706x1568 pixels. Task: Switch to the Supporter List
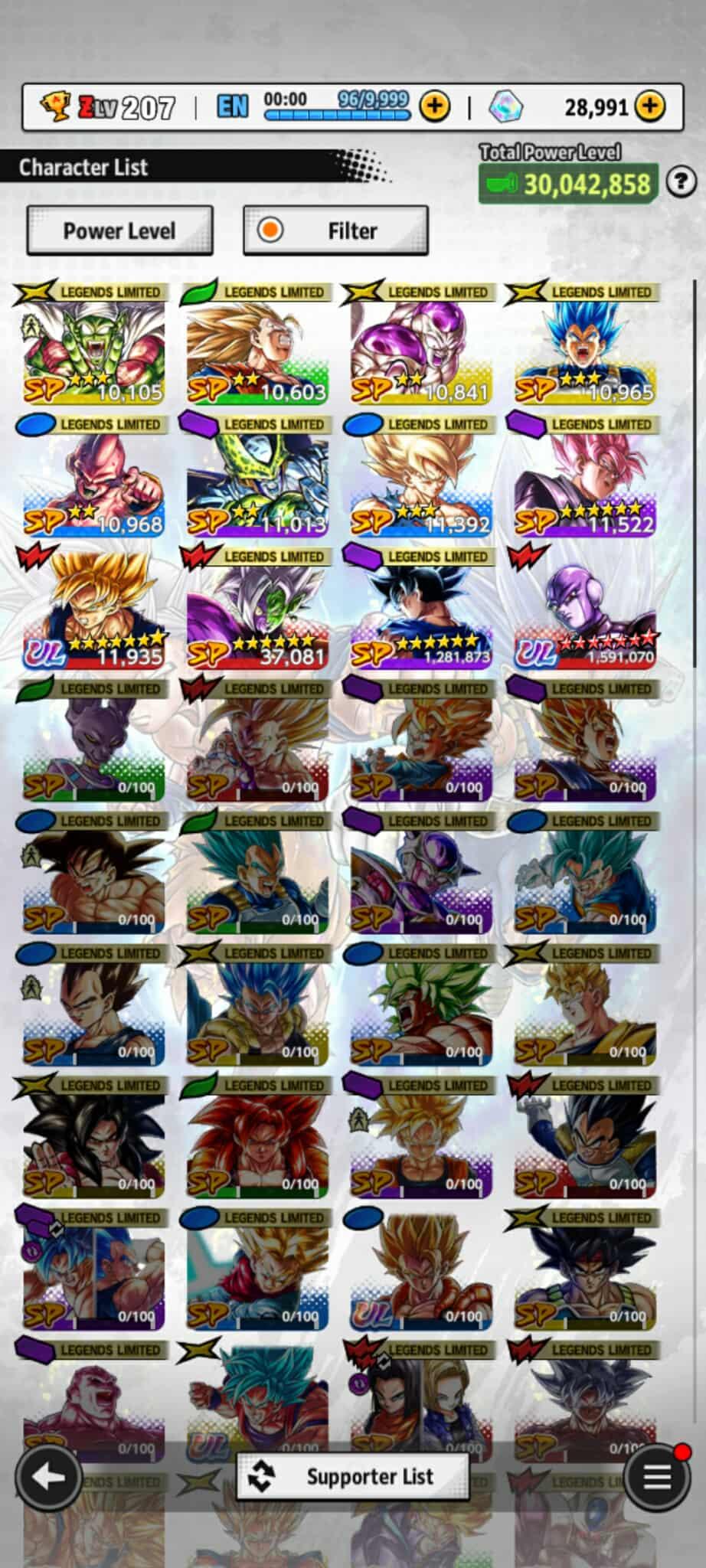353,1476
